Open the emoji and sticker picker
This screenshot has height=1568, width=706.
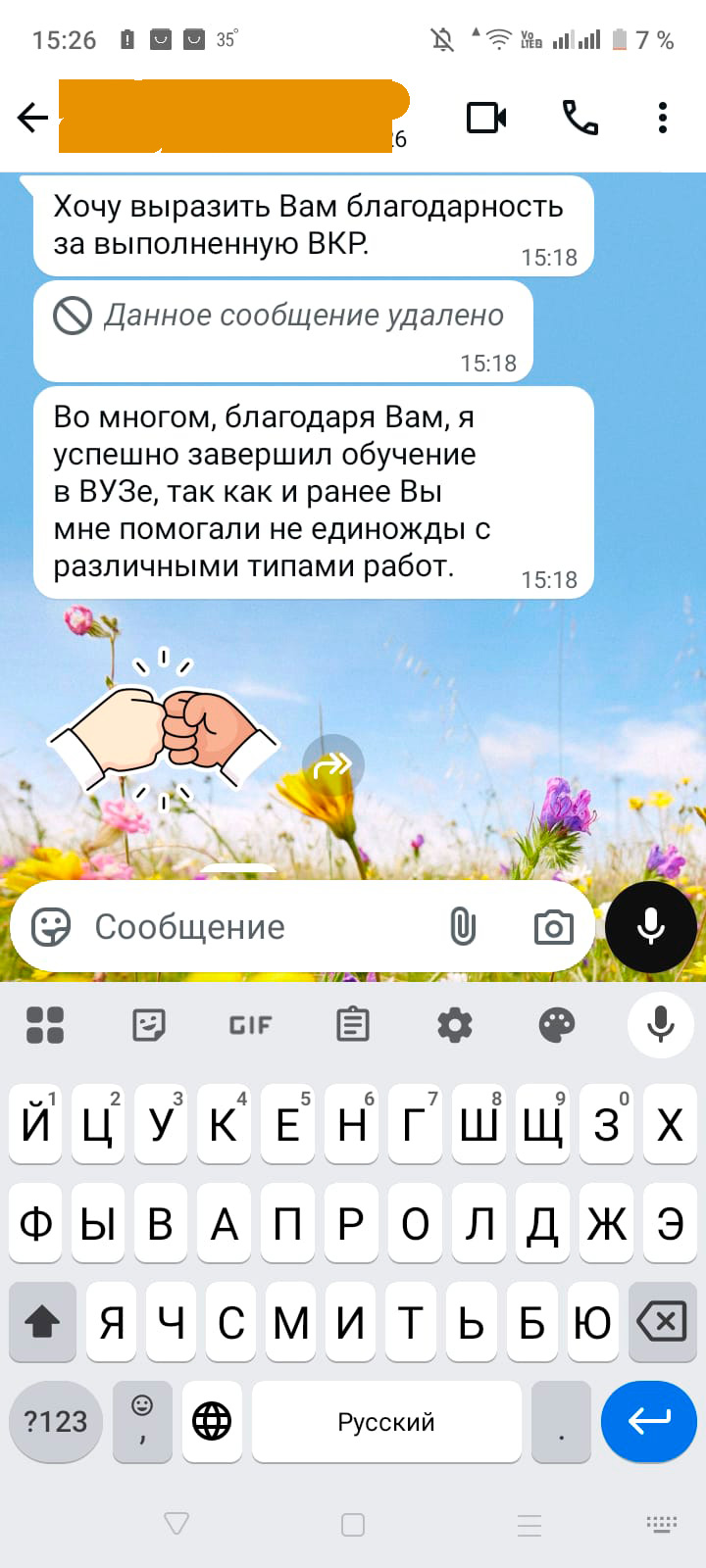tap(51, 926)
